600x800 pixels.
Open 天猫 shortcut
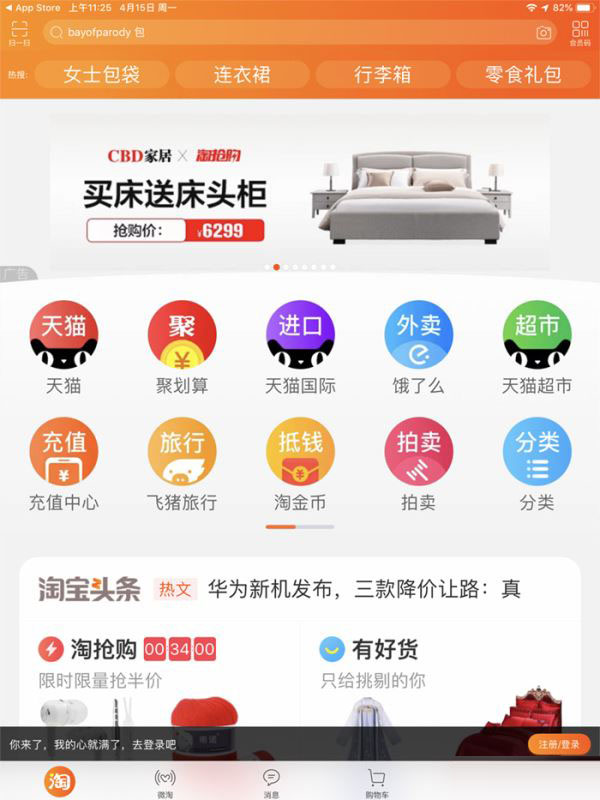(63, 346)
